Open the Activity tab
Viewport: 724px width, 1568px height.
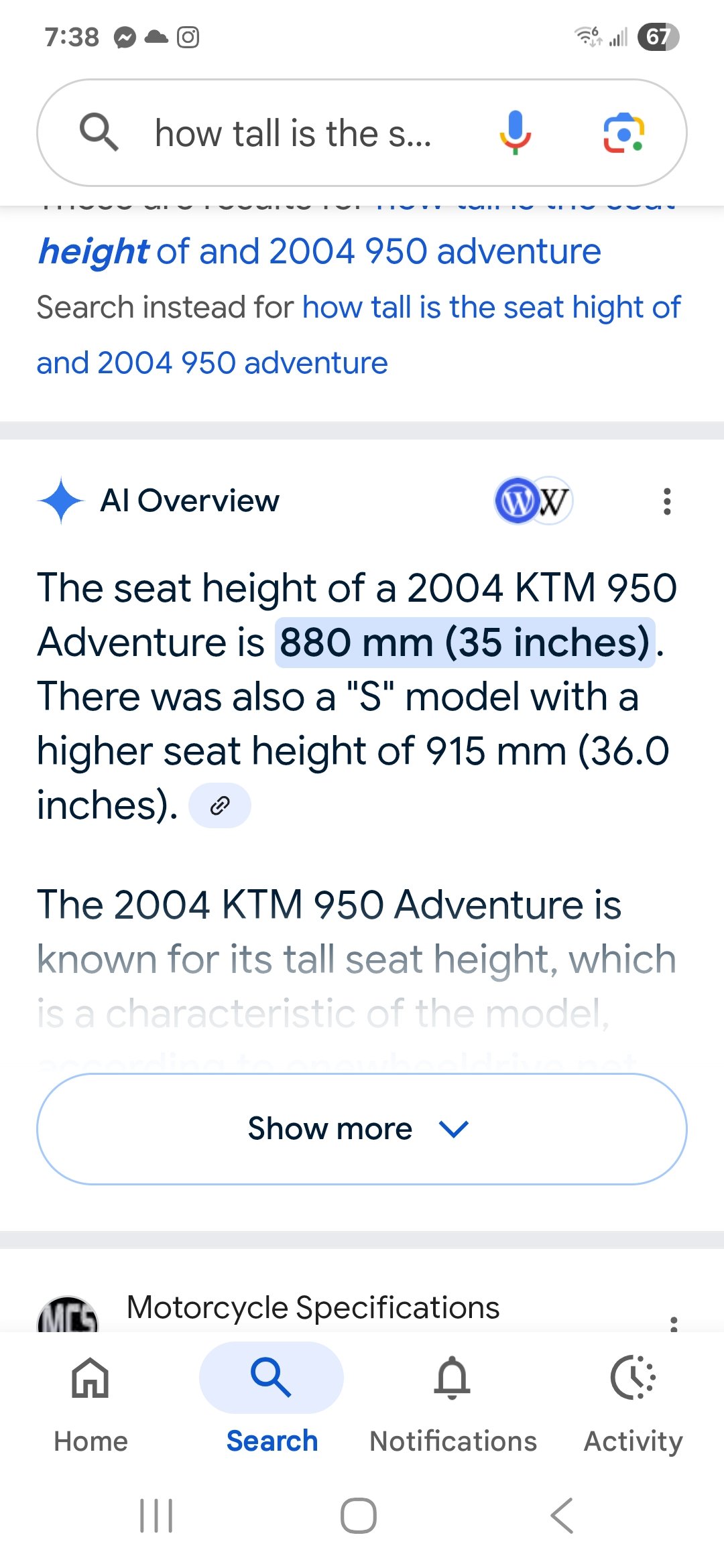(x=633, y=1402)
